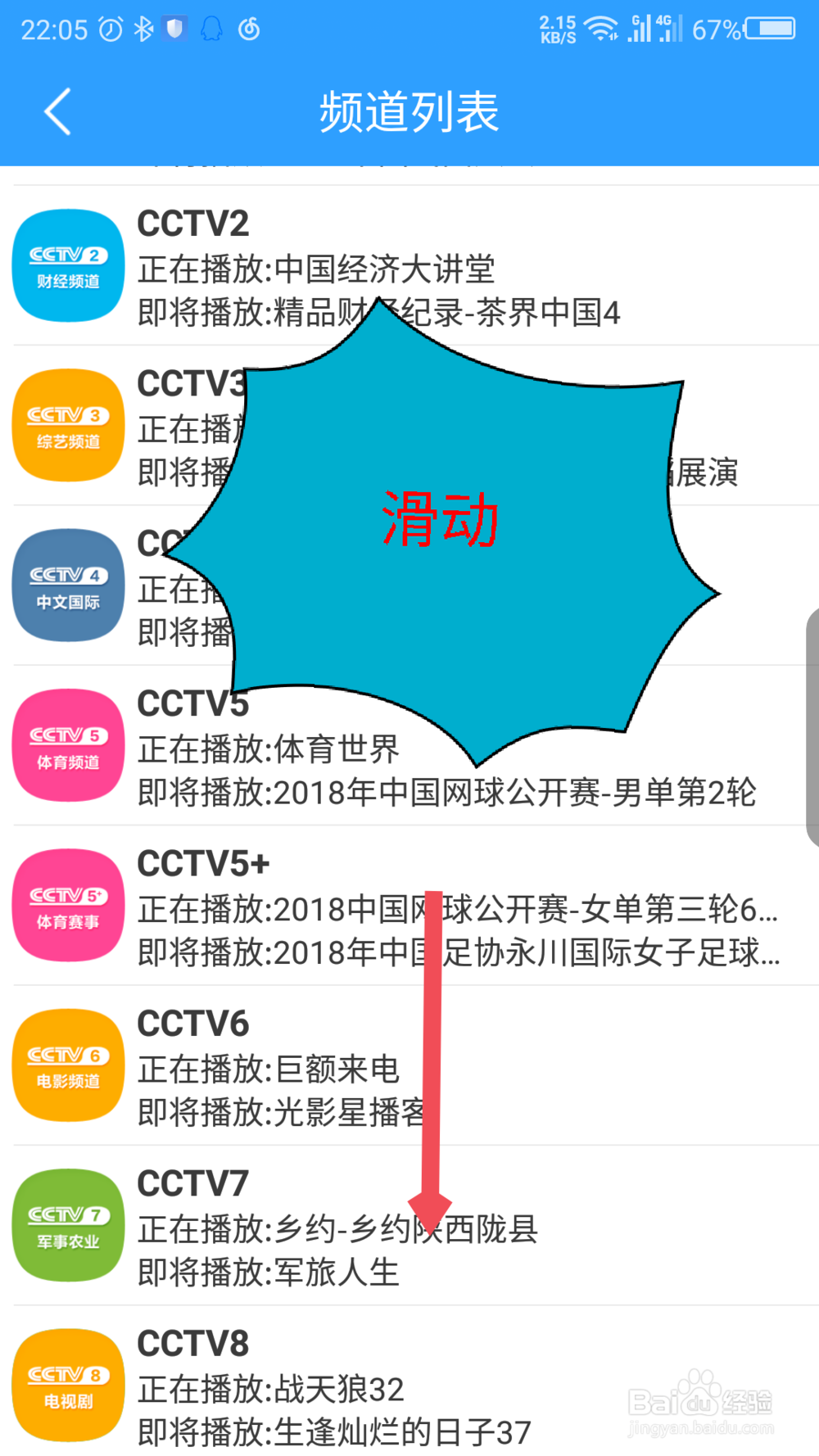The image size is (819, 1456).
Task: Tap the Wi-Fi icon in status bar
Action: [x=604, y=29]
